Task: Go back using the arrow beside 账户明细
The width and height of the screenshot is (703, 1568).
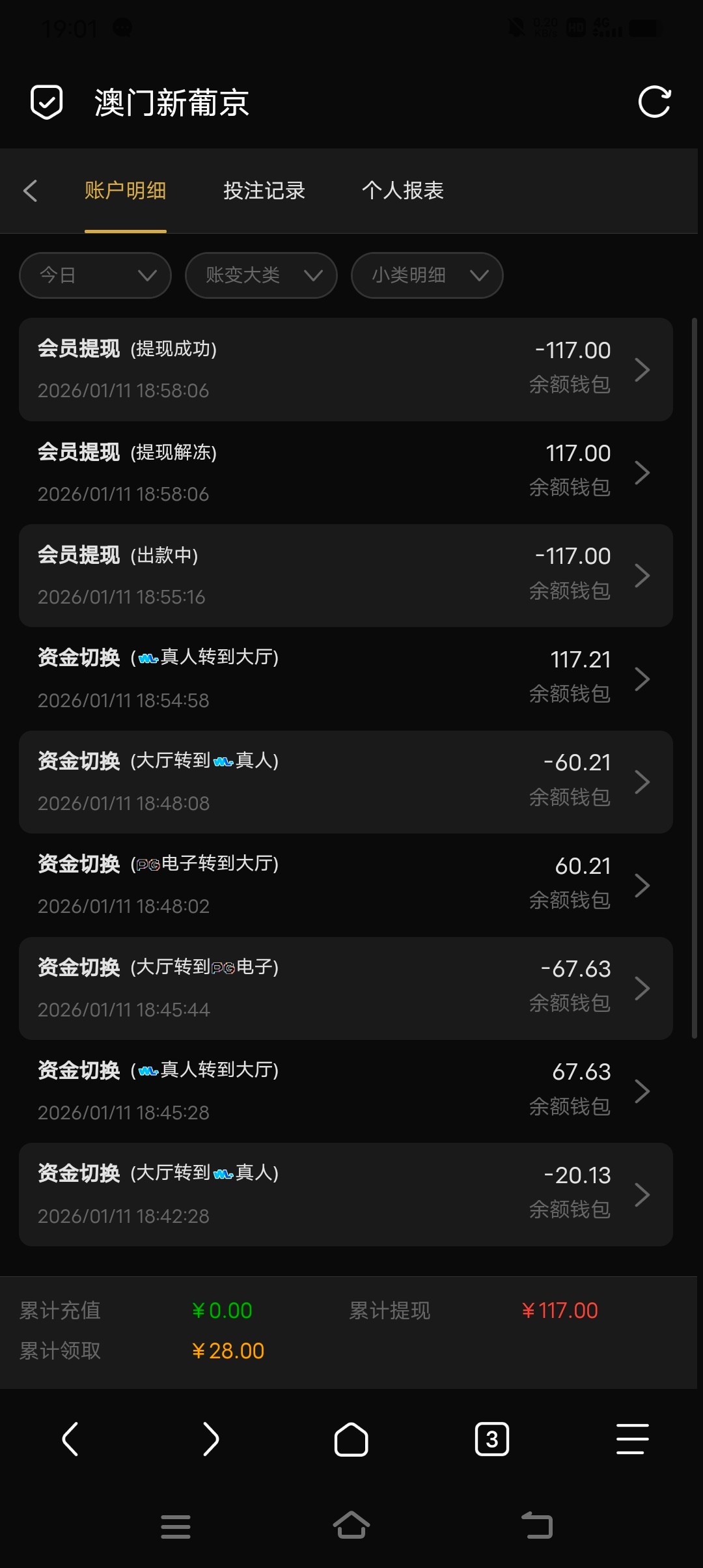Action: click(x=31, y=191)
